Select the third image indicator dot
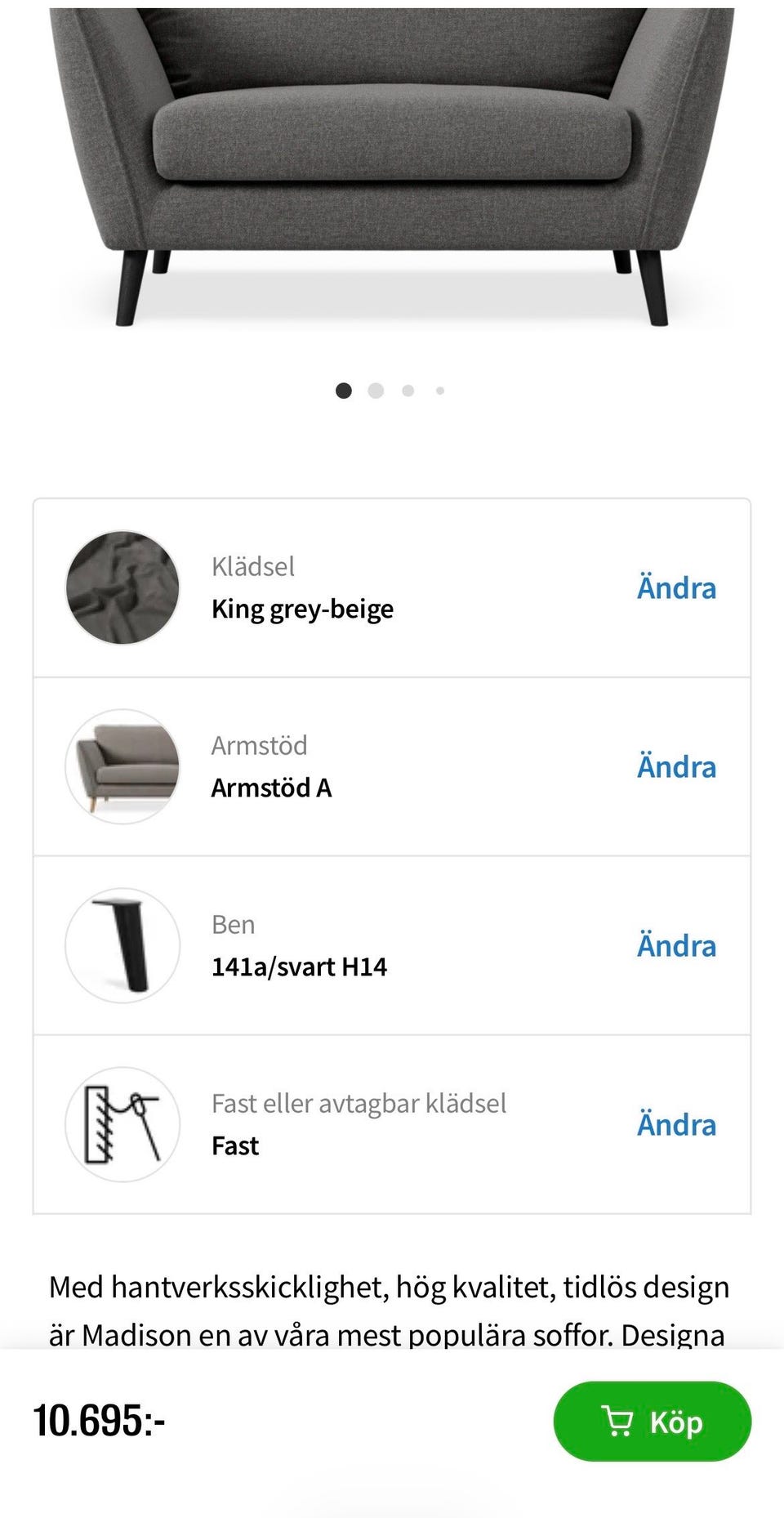Image resolution: width=784 pixels, height=1518 pixels. coord(408,391)
